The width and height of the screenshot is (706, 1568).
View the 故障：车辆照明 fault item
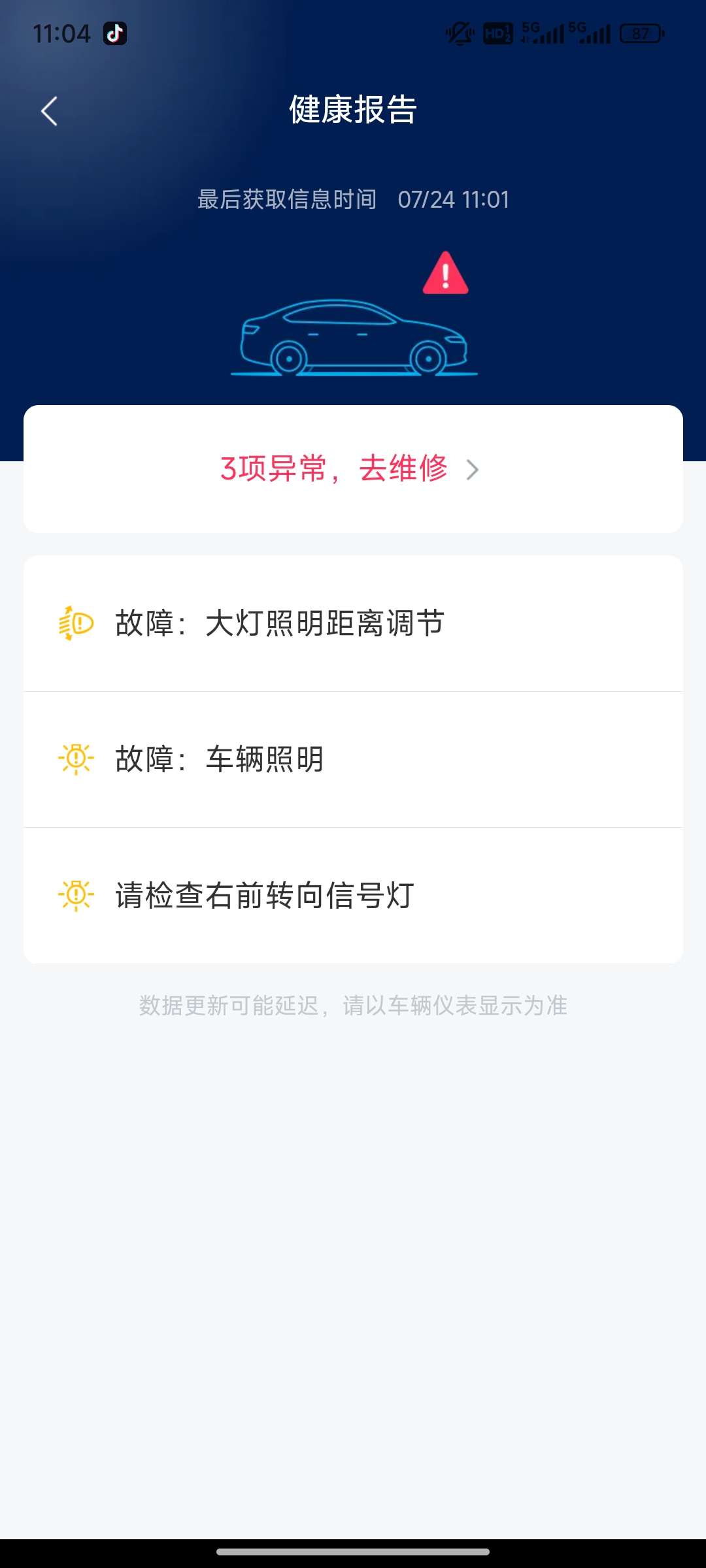353,759
